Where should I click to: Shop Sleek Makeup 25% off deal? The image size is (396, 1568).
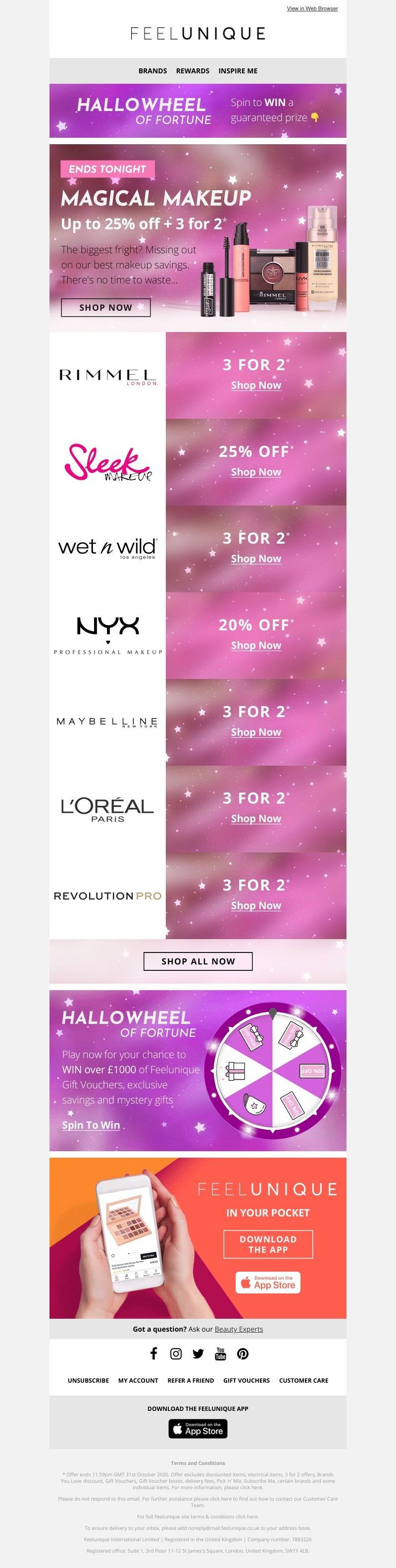click(256, 472)
